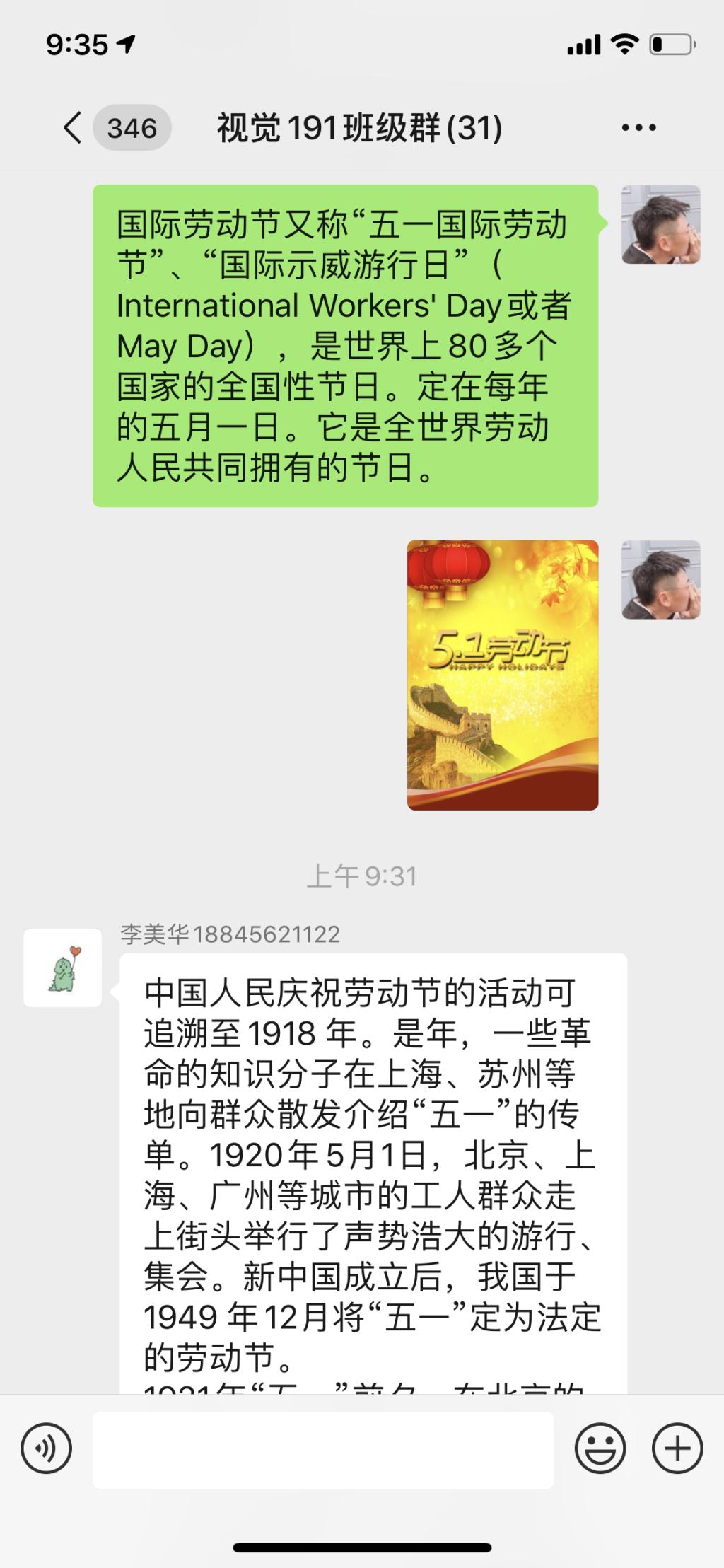The image size is (724, 1568).
Task: Open the group chat options menu
Action: (x=638, y=128)
